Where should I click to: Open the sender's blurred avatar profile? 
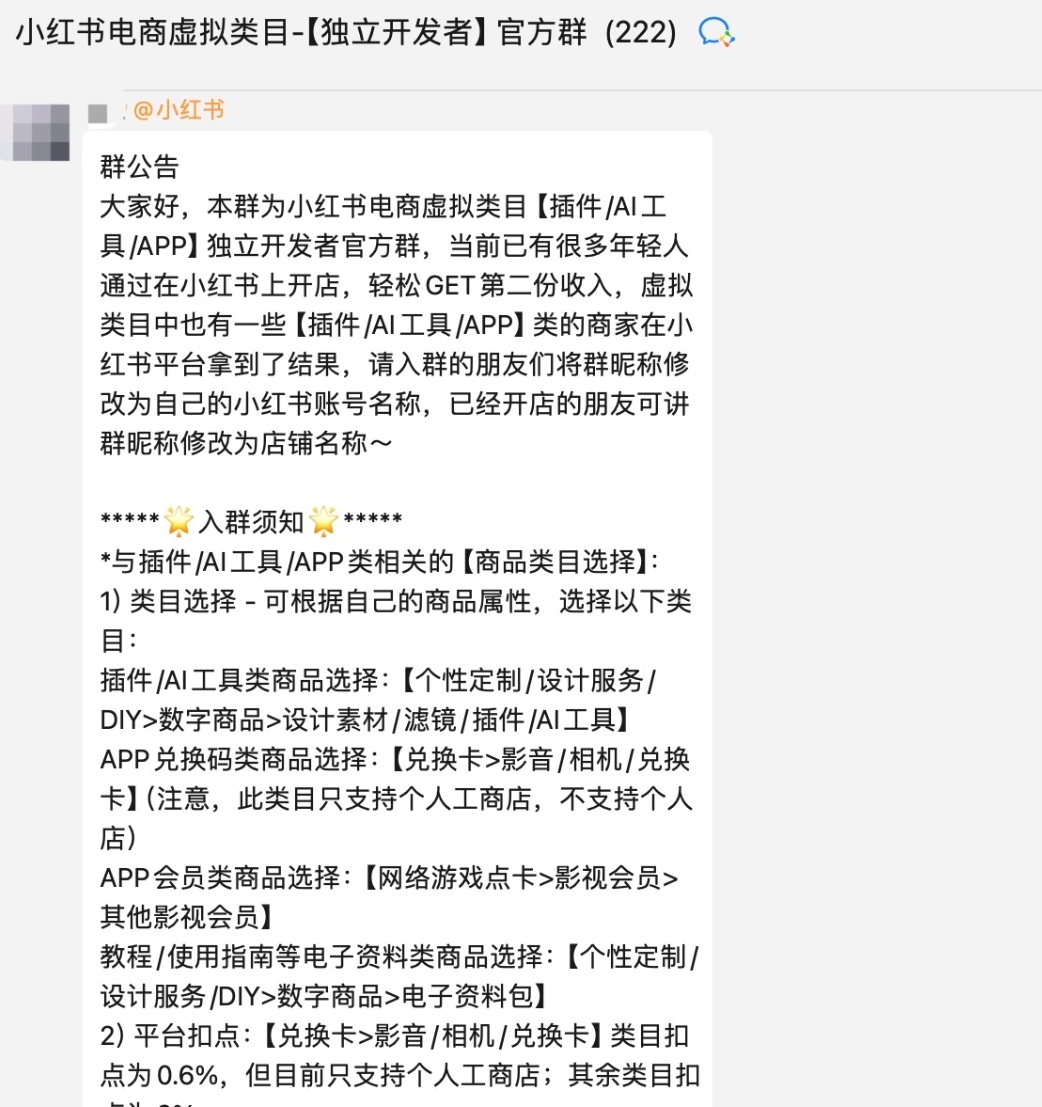tap(41, 131)
